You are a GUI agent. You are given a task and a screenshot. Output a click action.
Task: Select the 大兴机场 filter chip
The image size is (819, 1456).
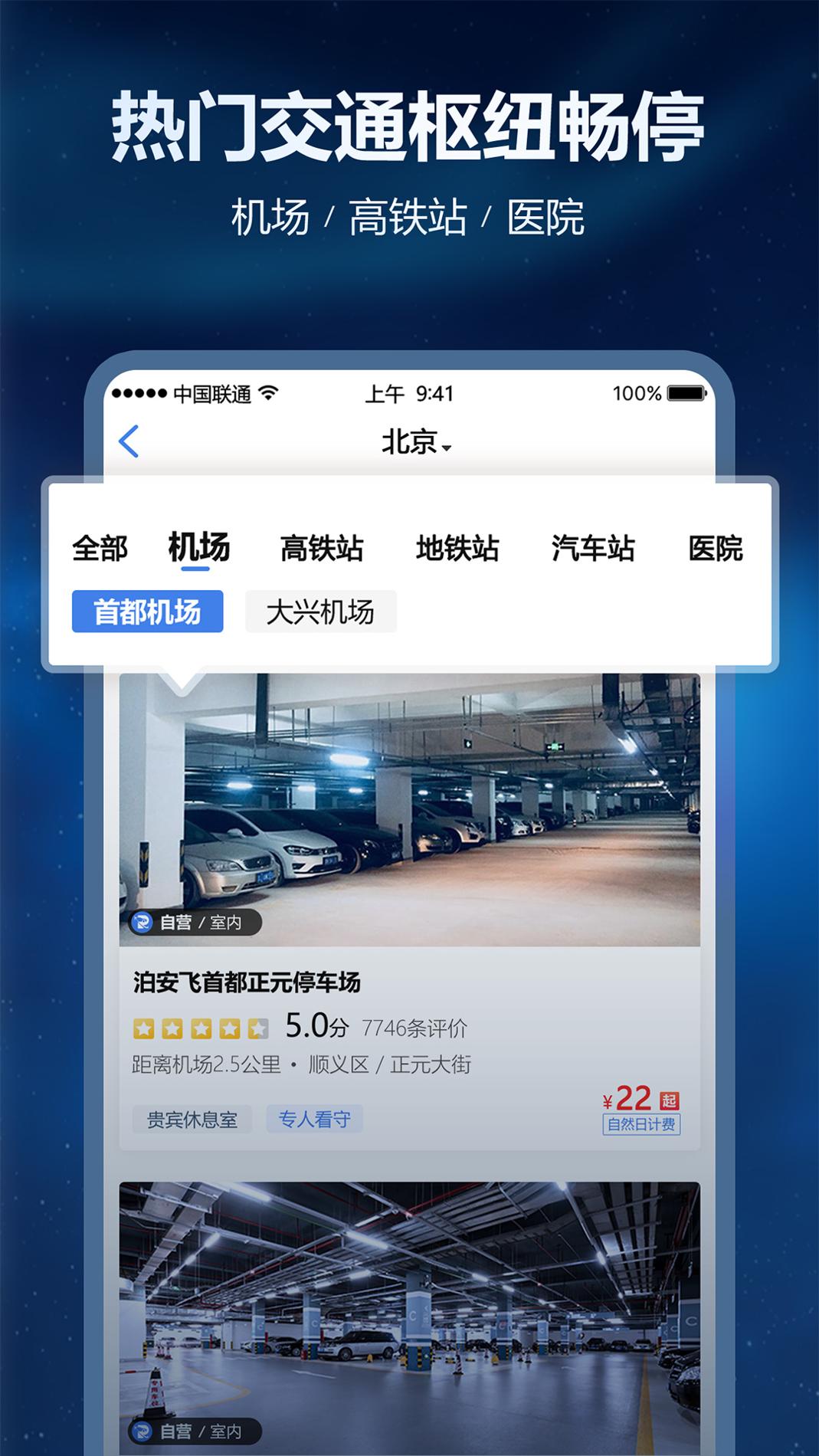(x=322, y=609)
